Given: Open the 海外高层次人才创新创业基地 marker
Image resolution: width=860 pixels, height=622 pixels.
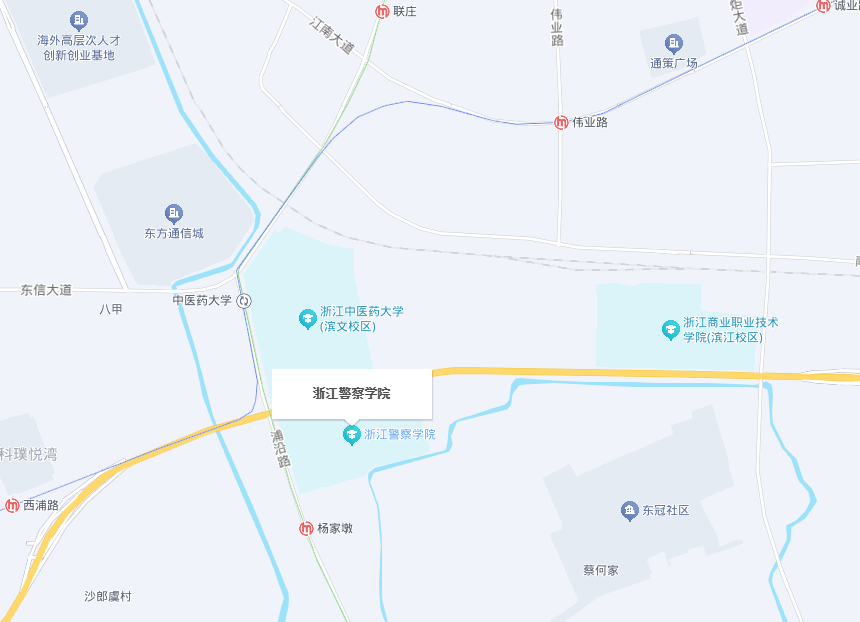Looking at the screenshot, I should tap(78, 20).
